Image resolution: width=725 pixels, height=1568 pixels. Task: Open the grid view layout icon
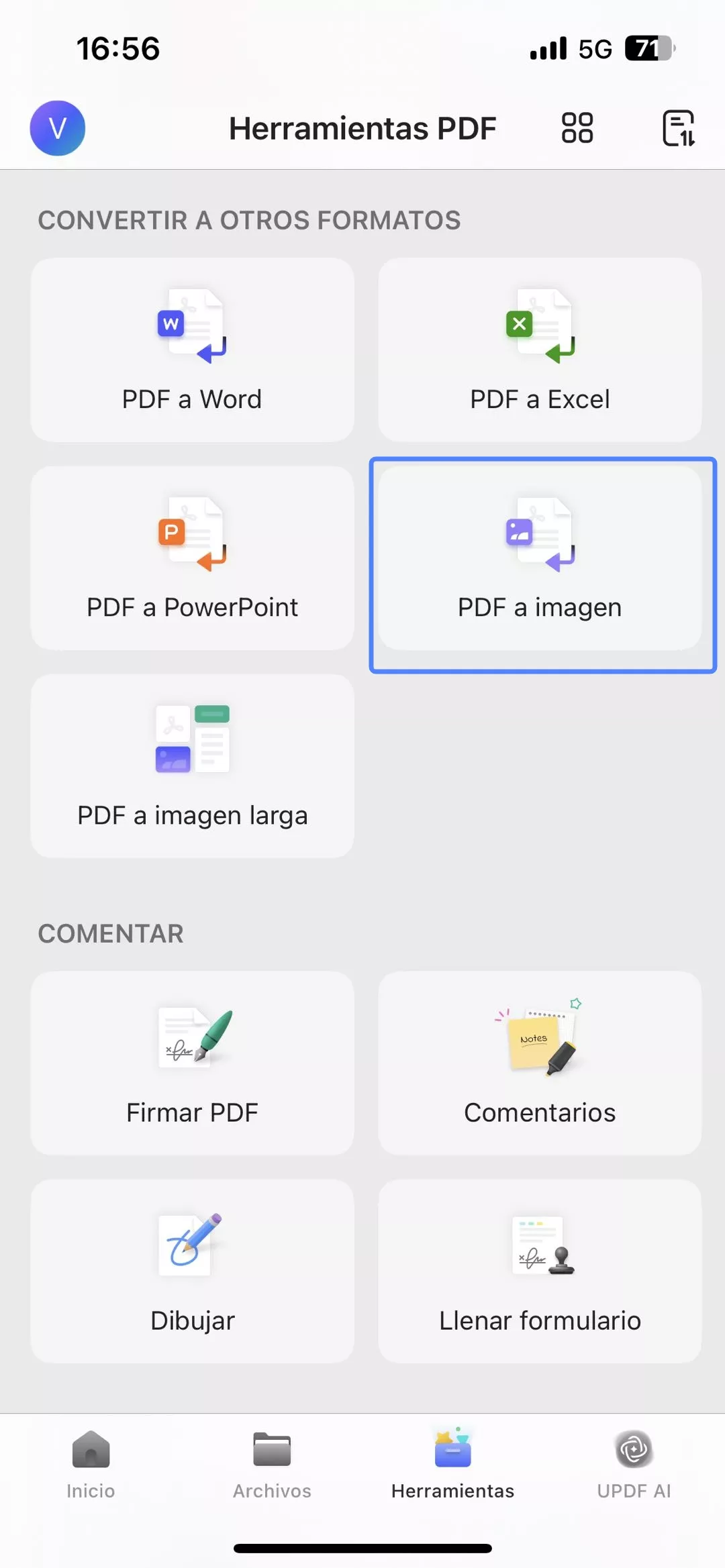577,127
